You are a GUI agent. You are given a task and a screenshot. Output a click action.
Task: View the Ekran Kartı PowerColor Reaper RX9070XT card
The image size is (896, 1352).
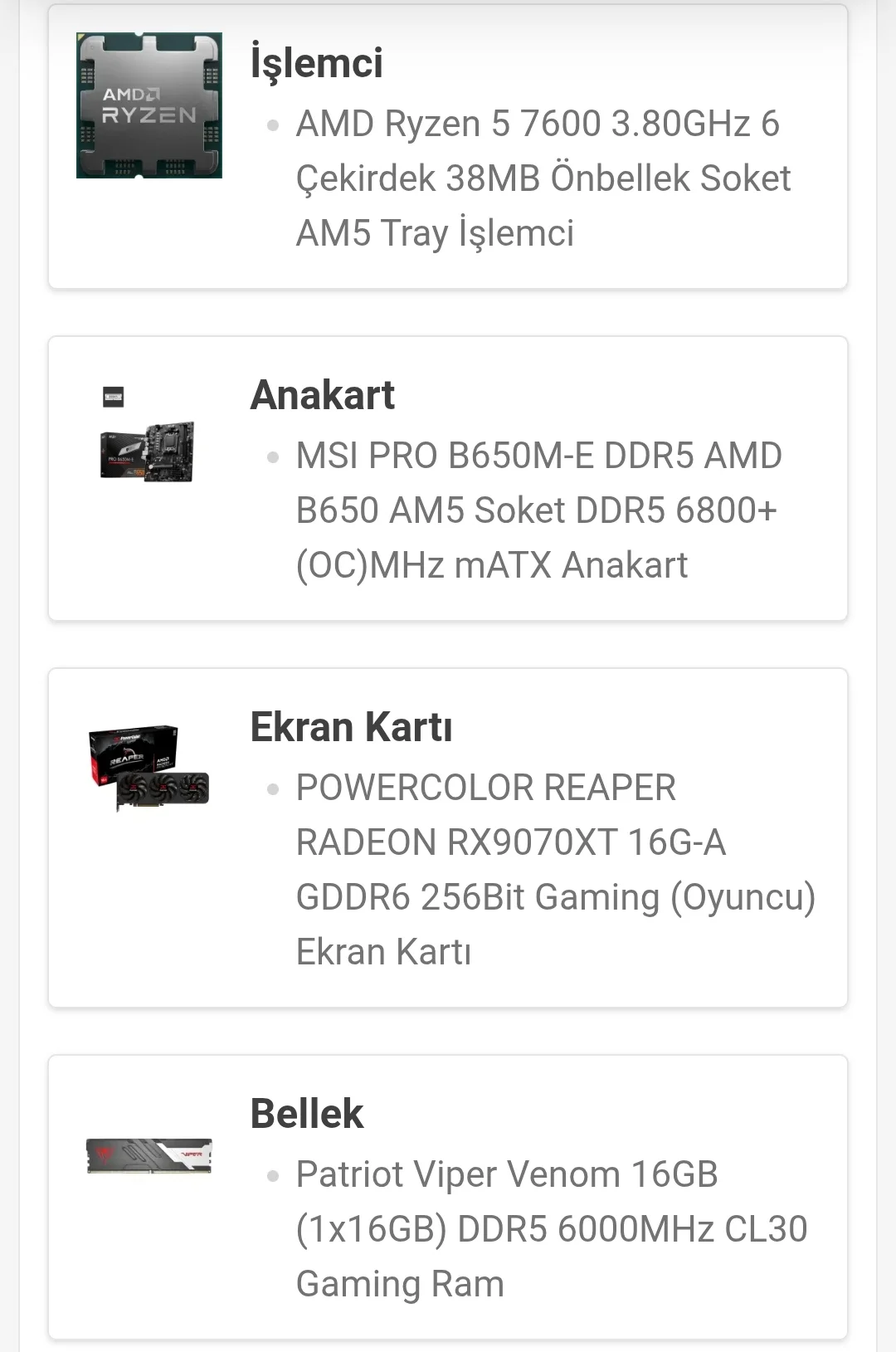coord(448,838)
